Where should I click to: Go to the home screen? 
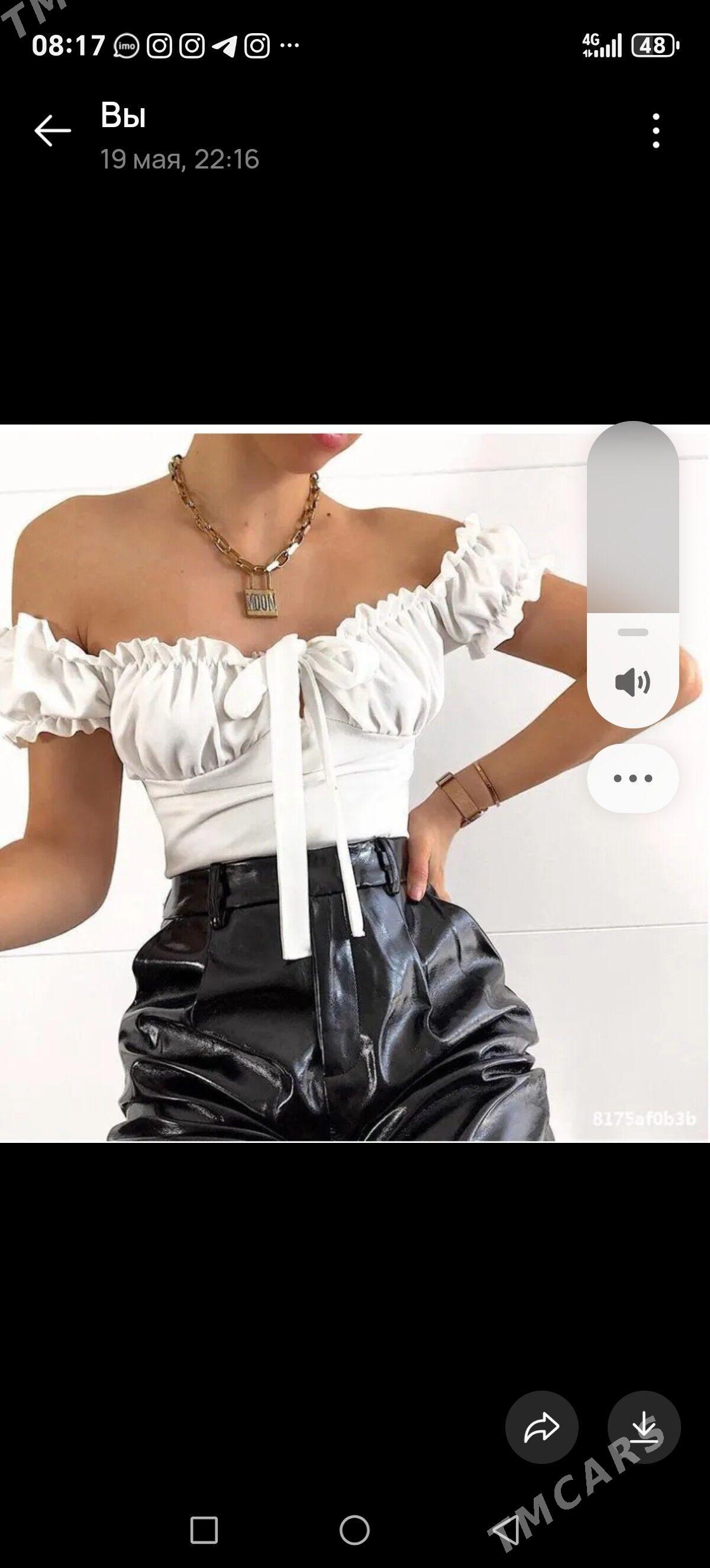[x=354, y=1530]
